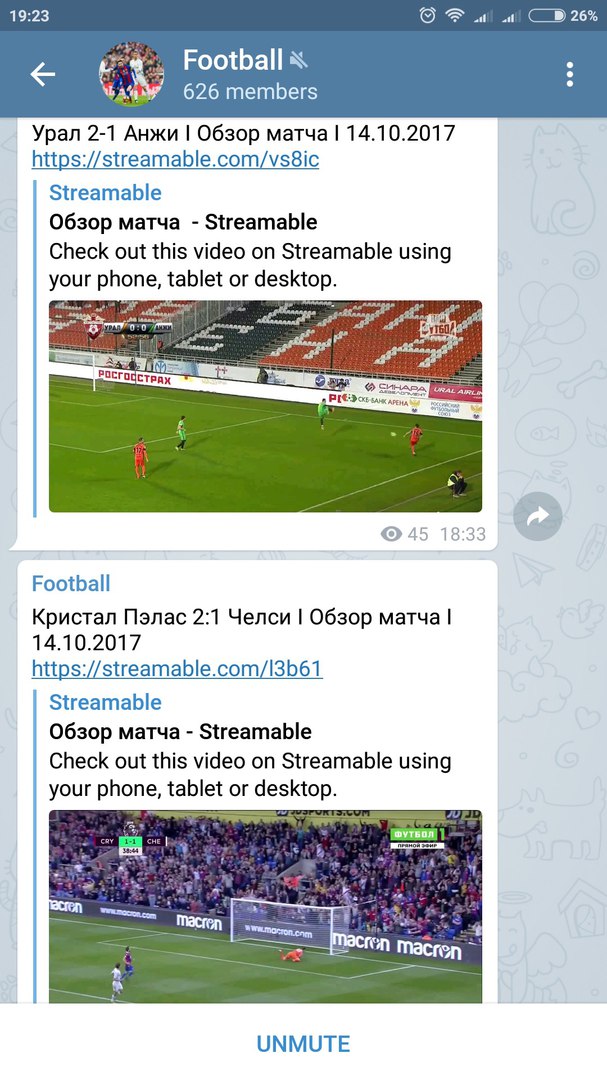Open the three-dot overflow menu
This screenshot has width=607, height=1080.
coord(570,74)
